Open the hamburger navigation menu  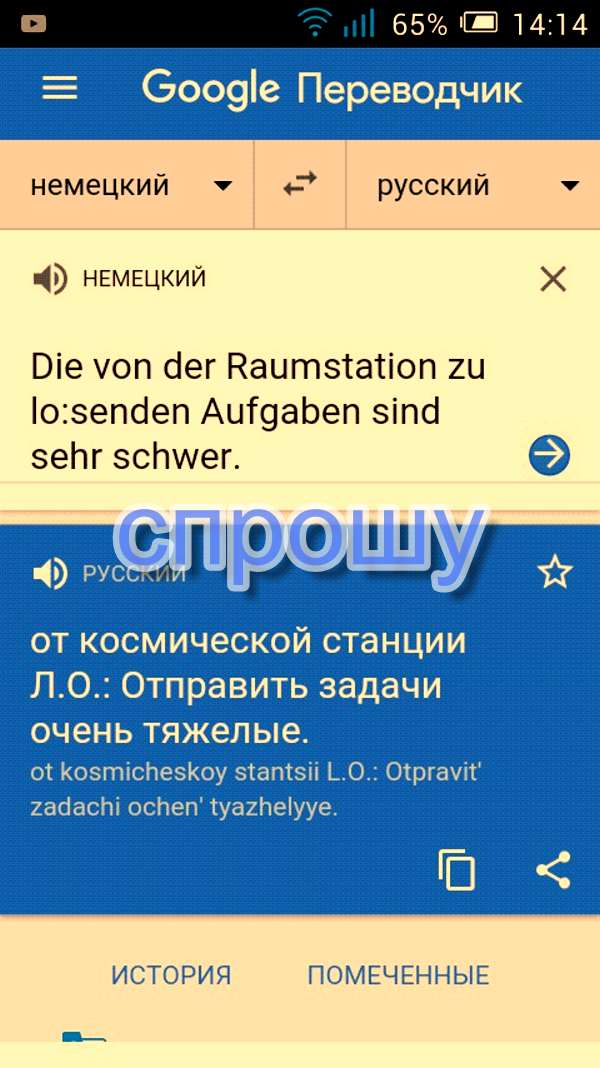tap(60, 89)
